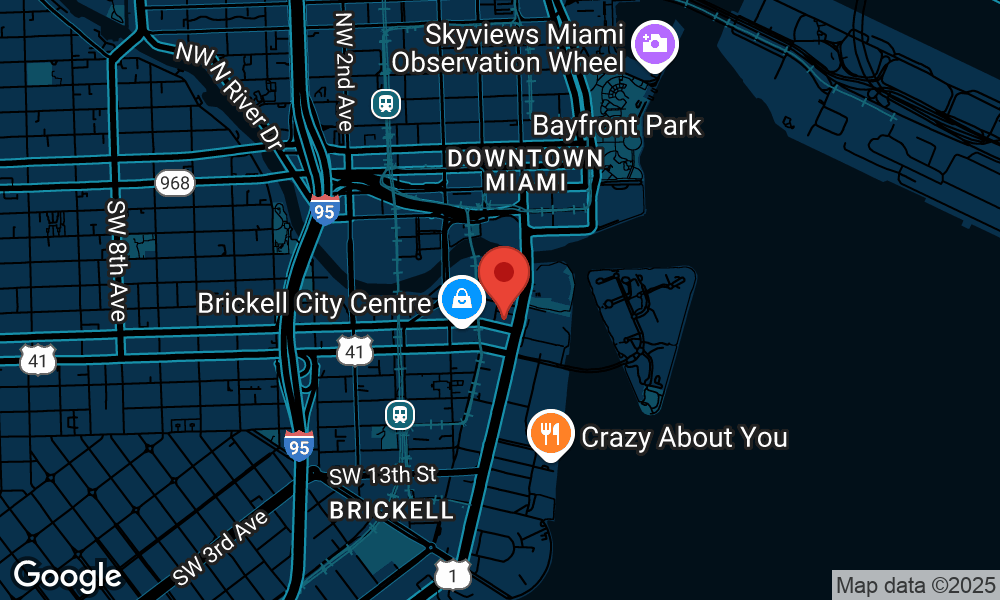
Task: Open the Brickell City Centre shopping marker
Action: click(462, 299)
